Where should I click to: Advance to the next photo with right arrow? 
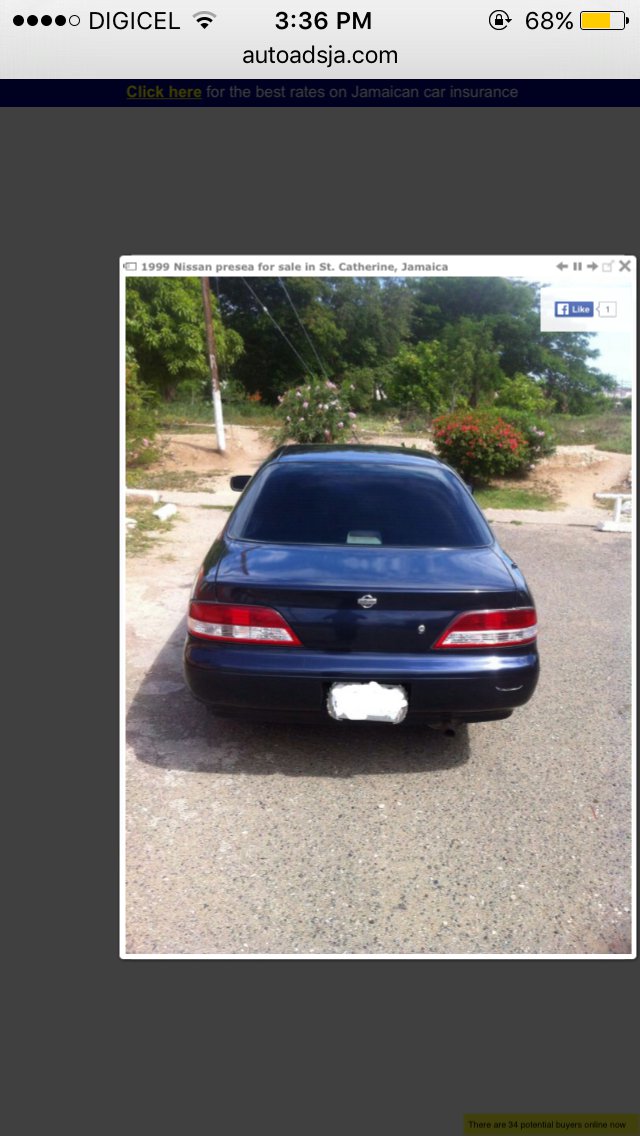[x=593, y=266]
